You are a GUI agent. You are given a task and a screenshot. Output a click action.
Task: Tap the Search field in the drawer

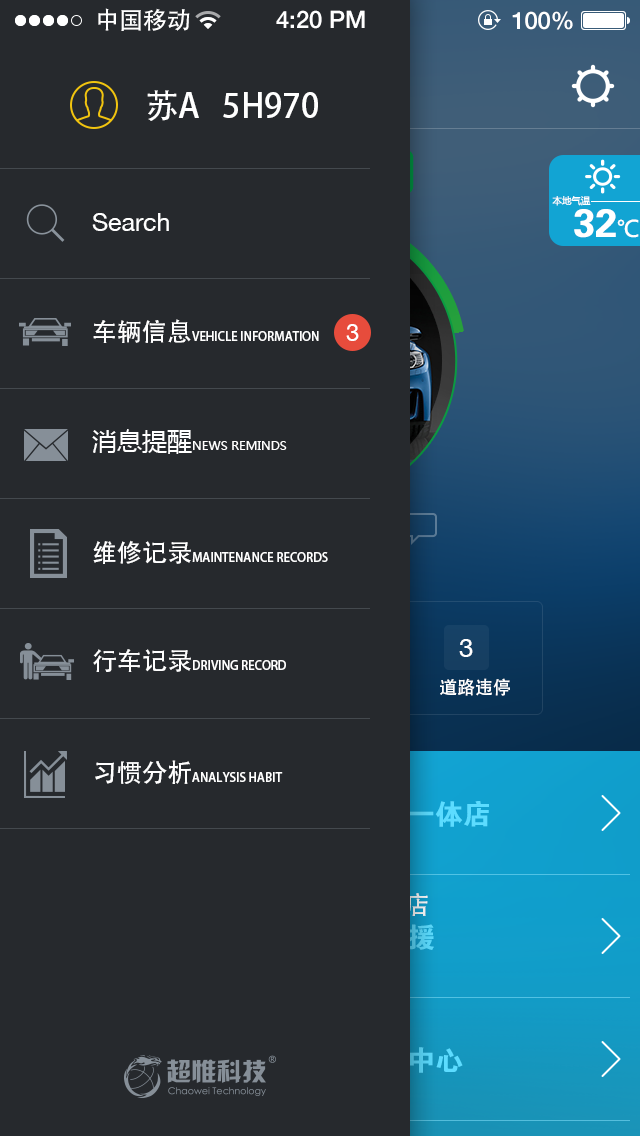[x=185, y=223]
